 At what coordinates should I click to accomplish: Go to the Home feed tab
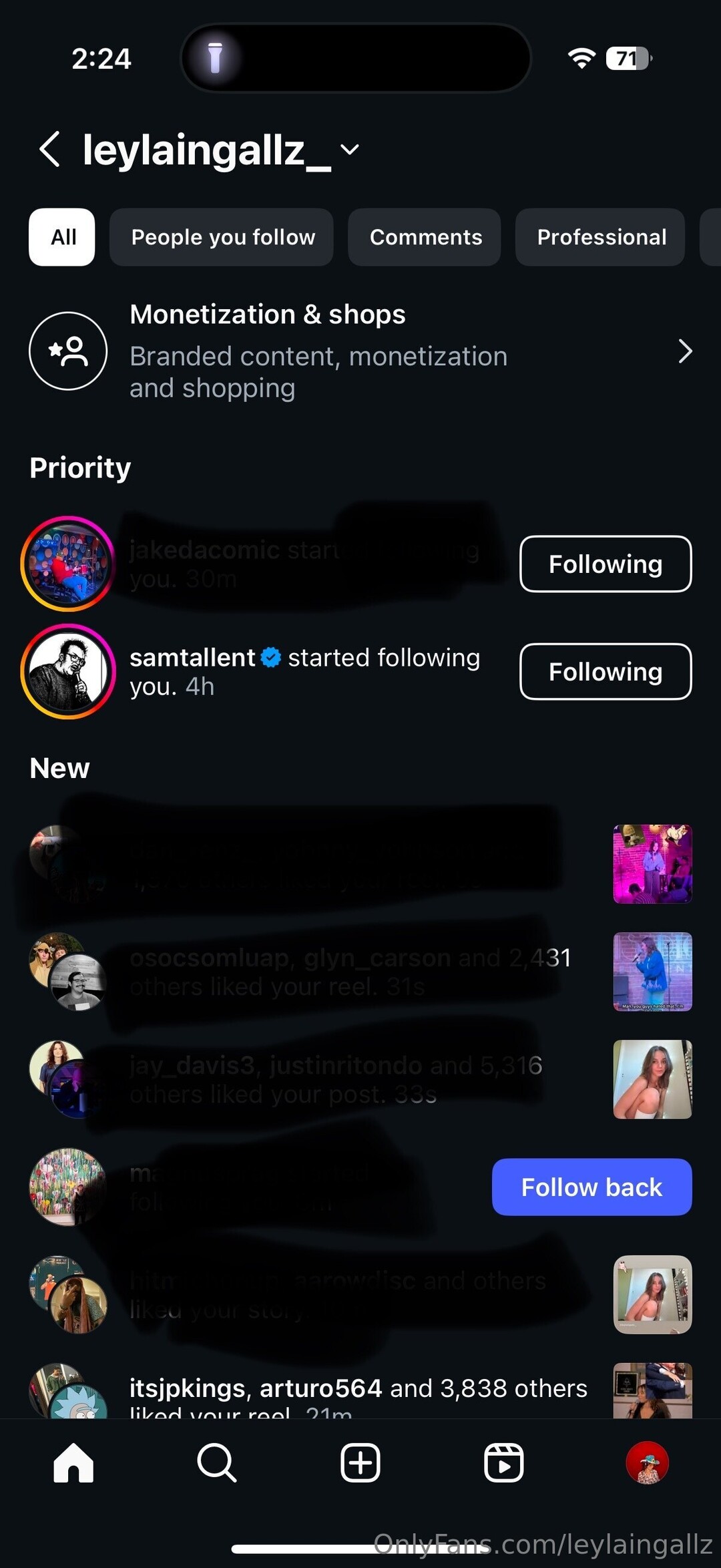(73, 1462)
